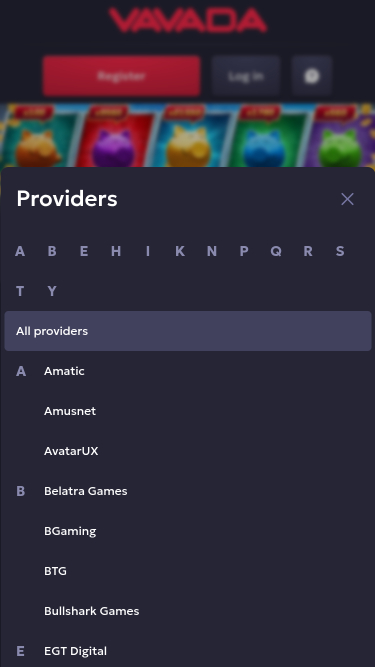The image size is (375, 667).
Task: Jump to letter N providers
Action: tap(212, 251)
